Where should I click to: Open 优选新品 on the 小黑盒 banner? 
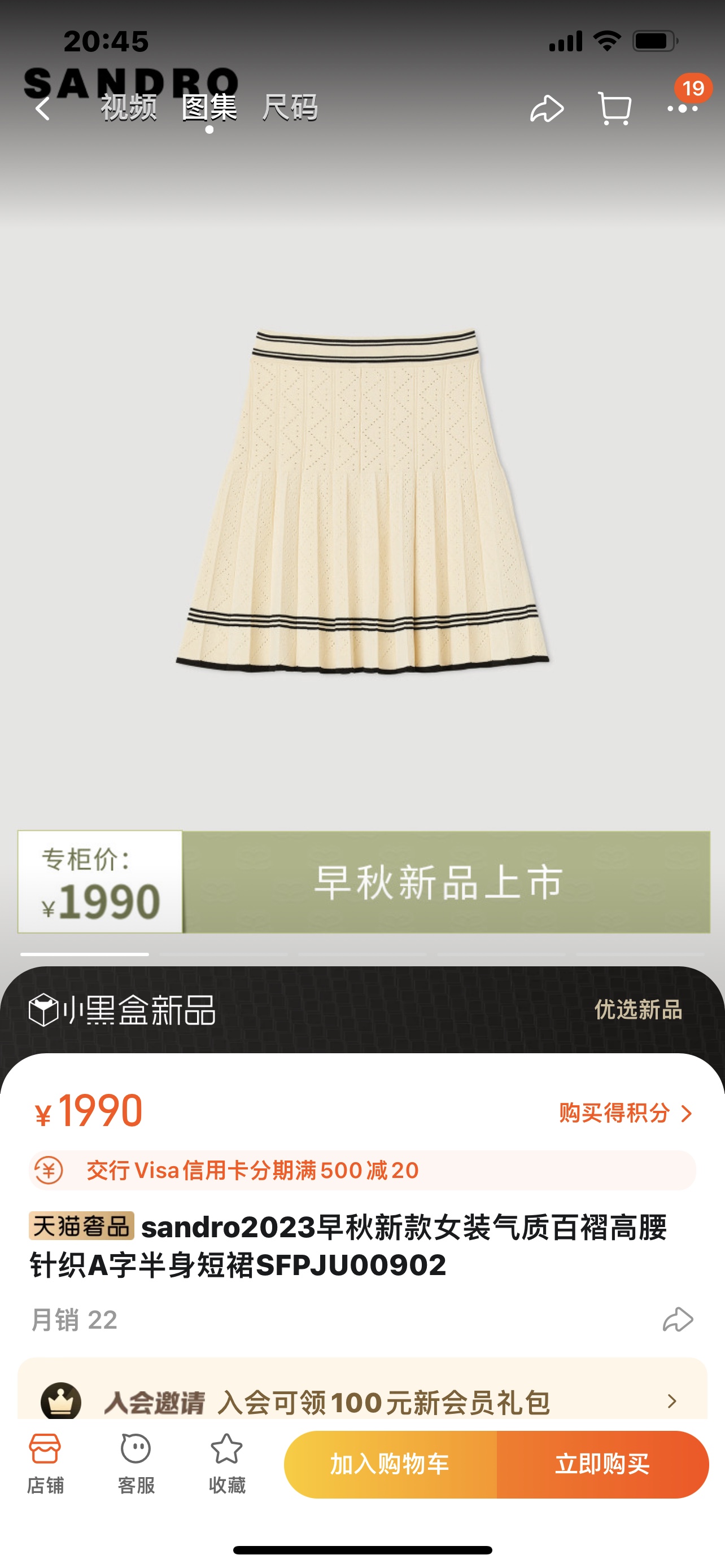[637, 1009]
